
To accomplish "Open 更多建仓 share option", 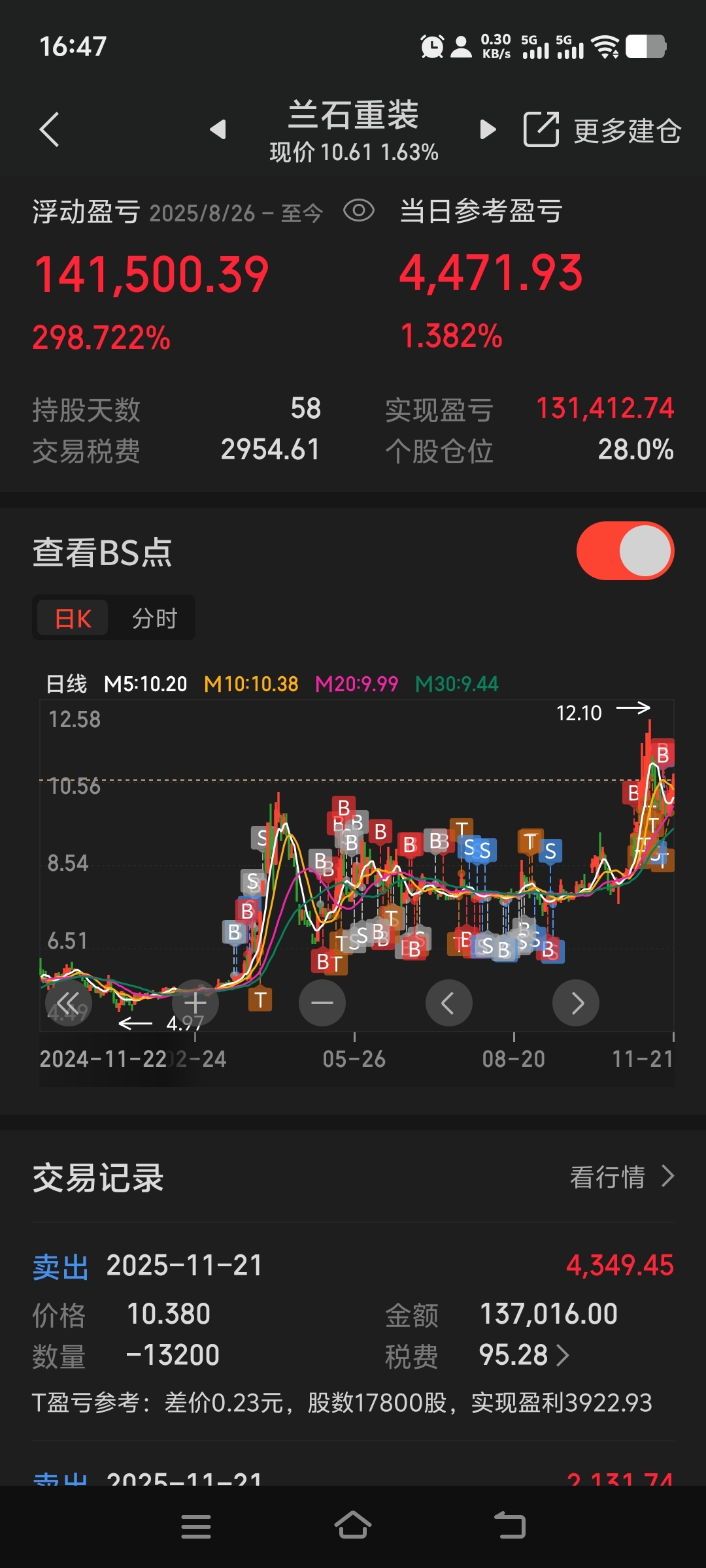I will click(x=602, y=129).
